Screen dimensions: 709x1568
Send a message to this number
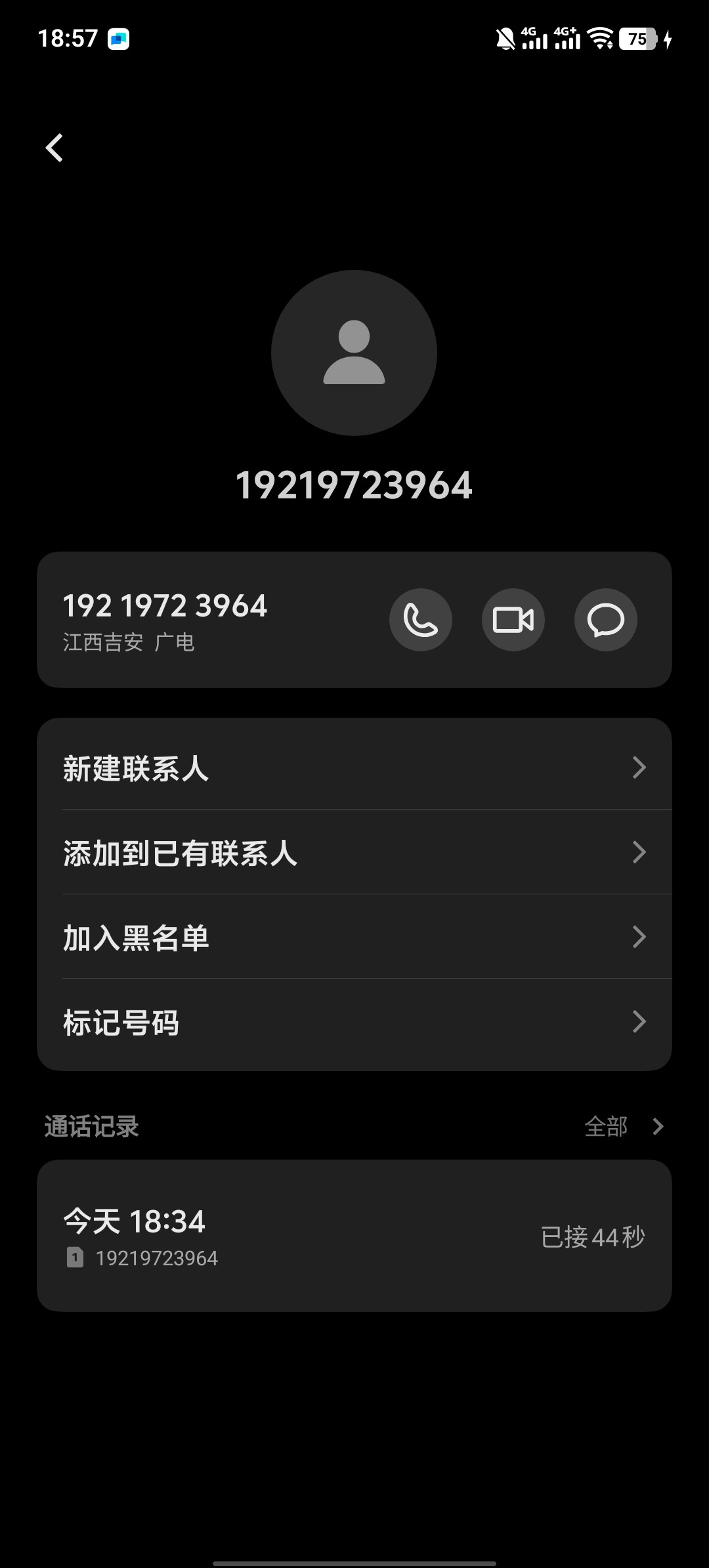(605, 620)
